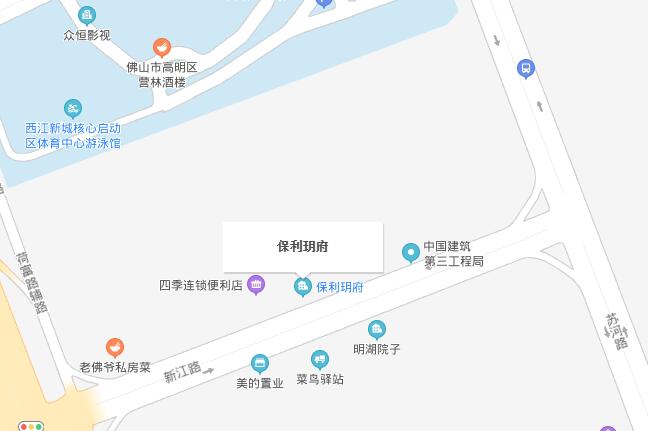Open the 菜鸟驿站 point of interest
The image size is (648, 431).
click(x=319, y=359)
